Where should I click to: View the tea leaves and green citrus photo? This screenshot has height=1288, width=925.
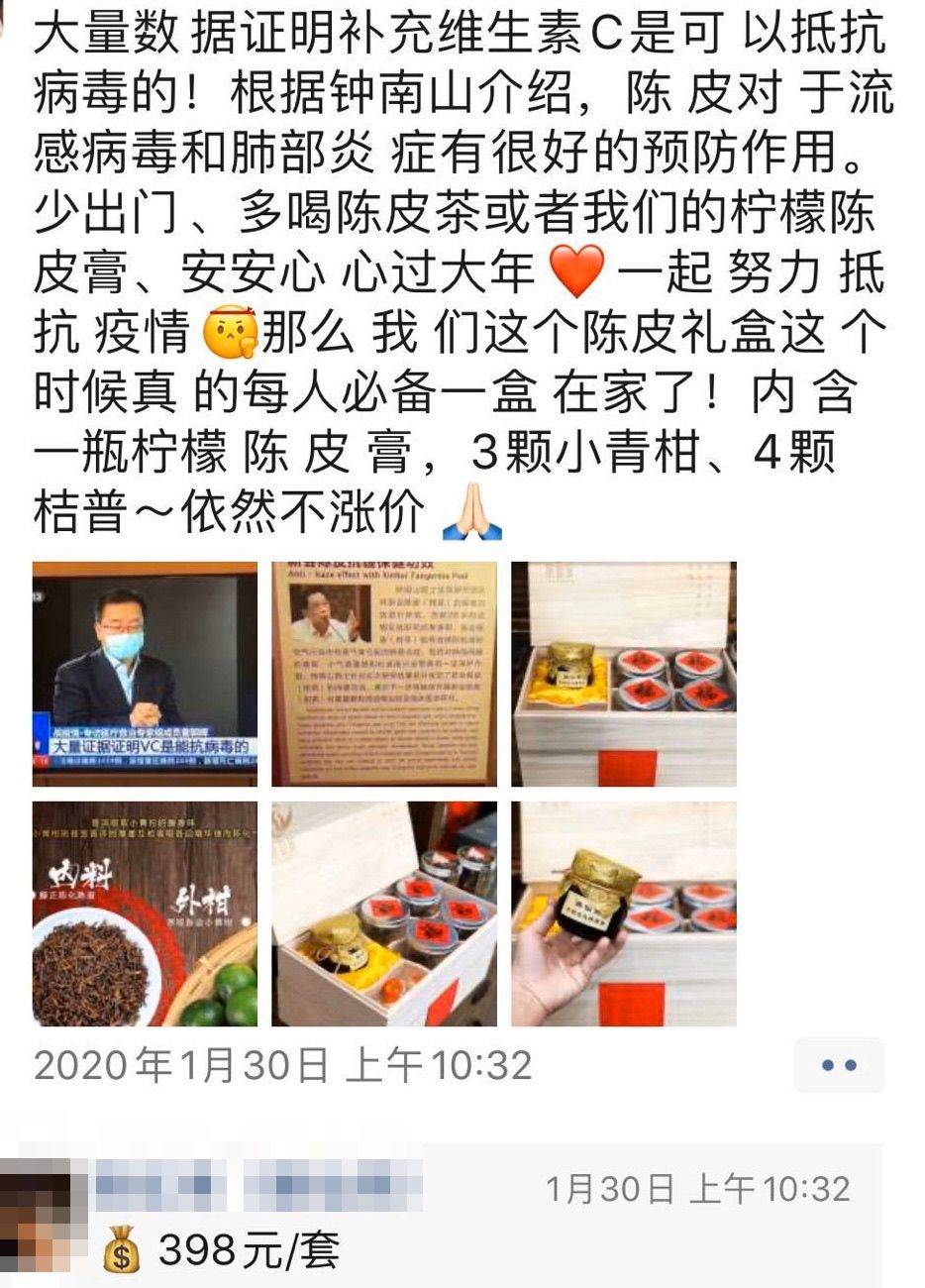[x=145, y=913]
